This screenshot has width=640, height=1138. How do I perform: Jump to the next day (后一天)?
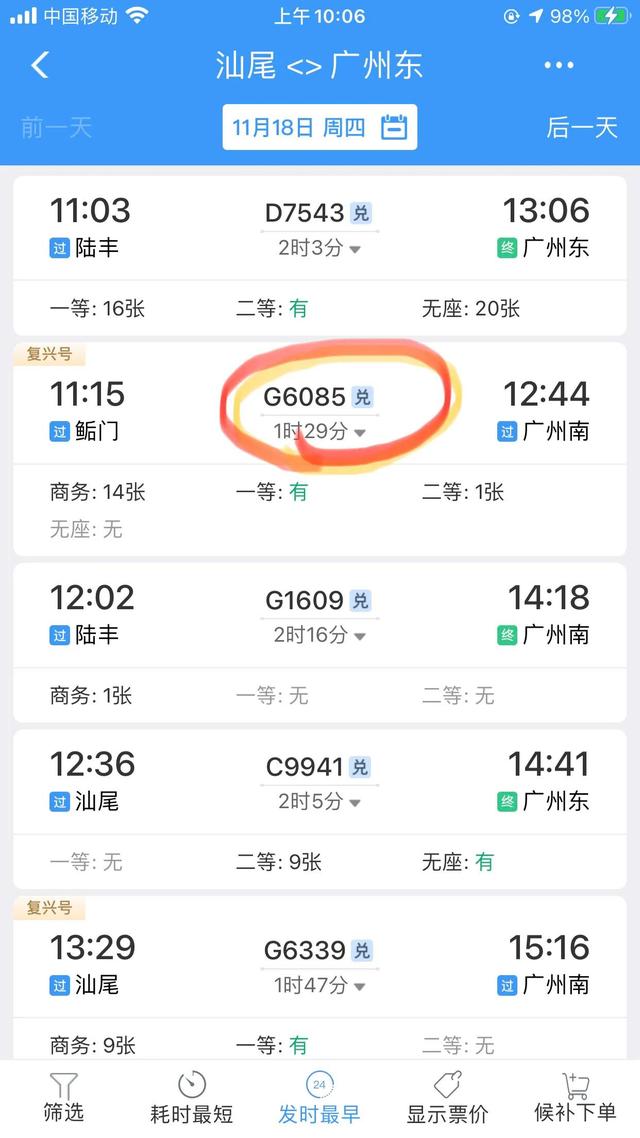point(582,128)
